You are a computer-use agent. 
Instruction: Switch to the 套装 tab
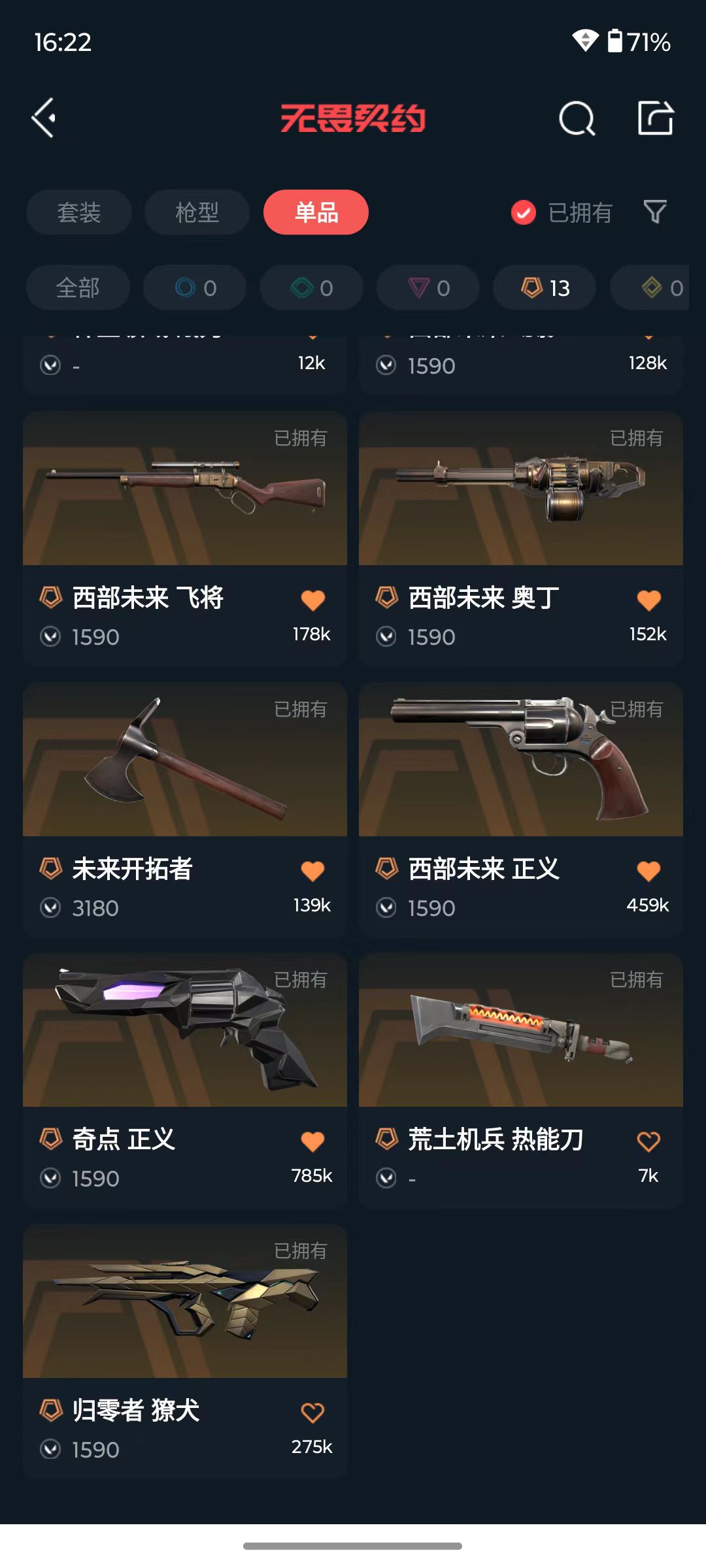pyautogui.click(x=79, y=212)
